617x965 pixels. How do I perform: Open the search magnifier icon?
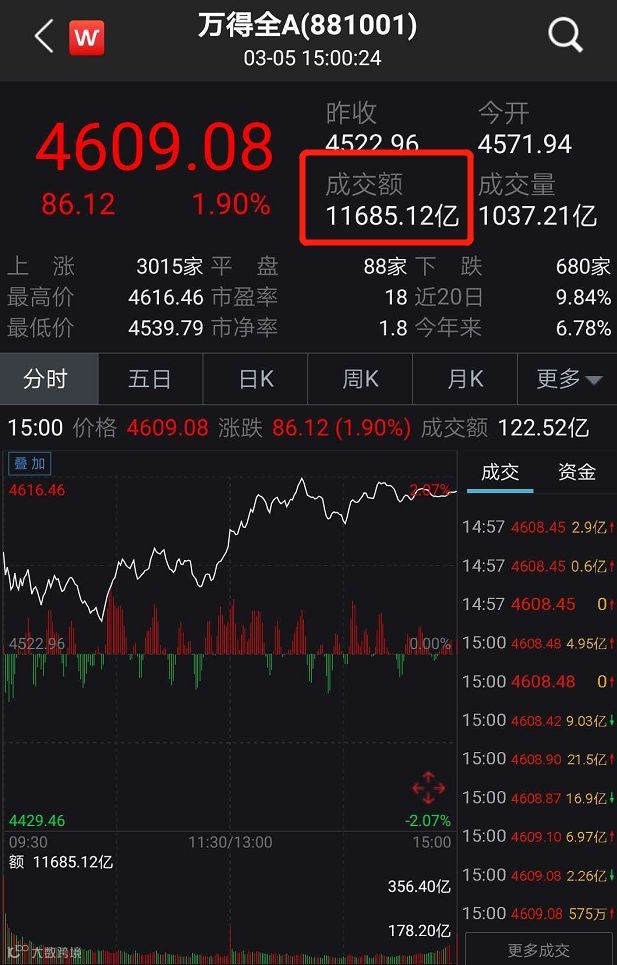point(565,37)
